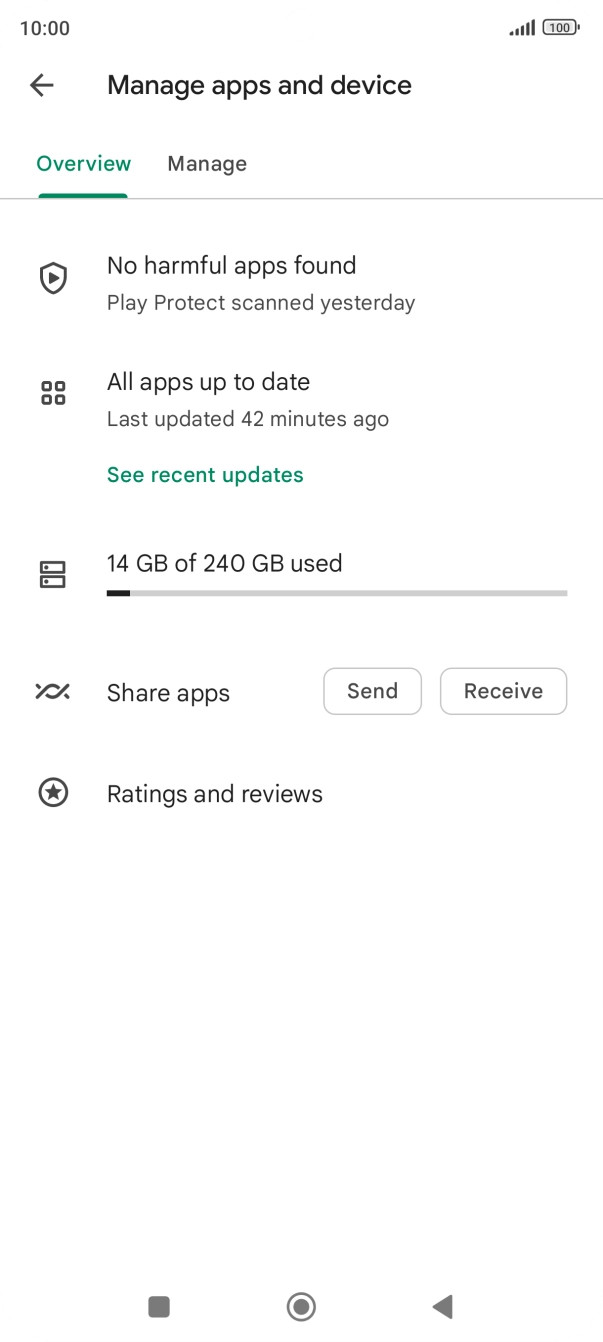The height and width of the screenshot is (1342, 603).
Task: Go to the system home screen
Action: click(301, 1306)
